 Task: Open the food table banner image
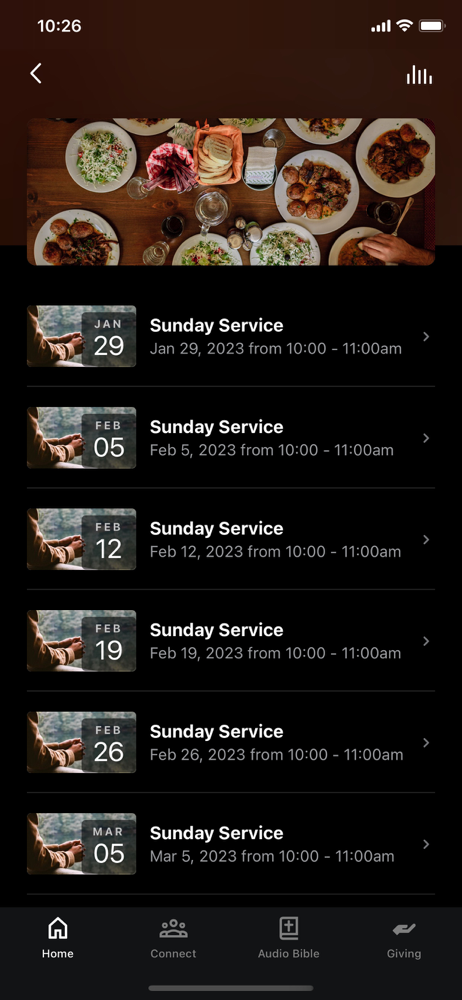(x=231, y=191)
